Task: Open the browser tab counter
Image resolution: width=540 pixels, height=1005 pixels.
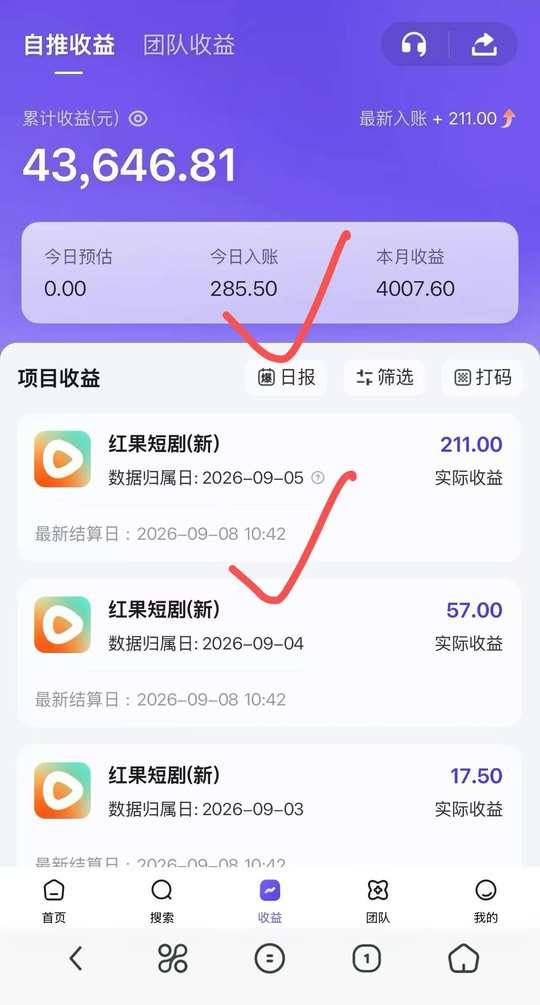Action: 366,959
